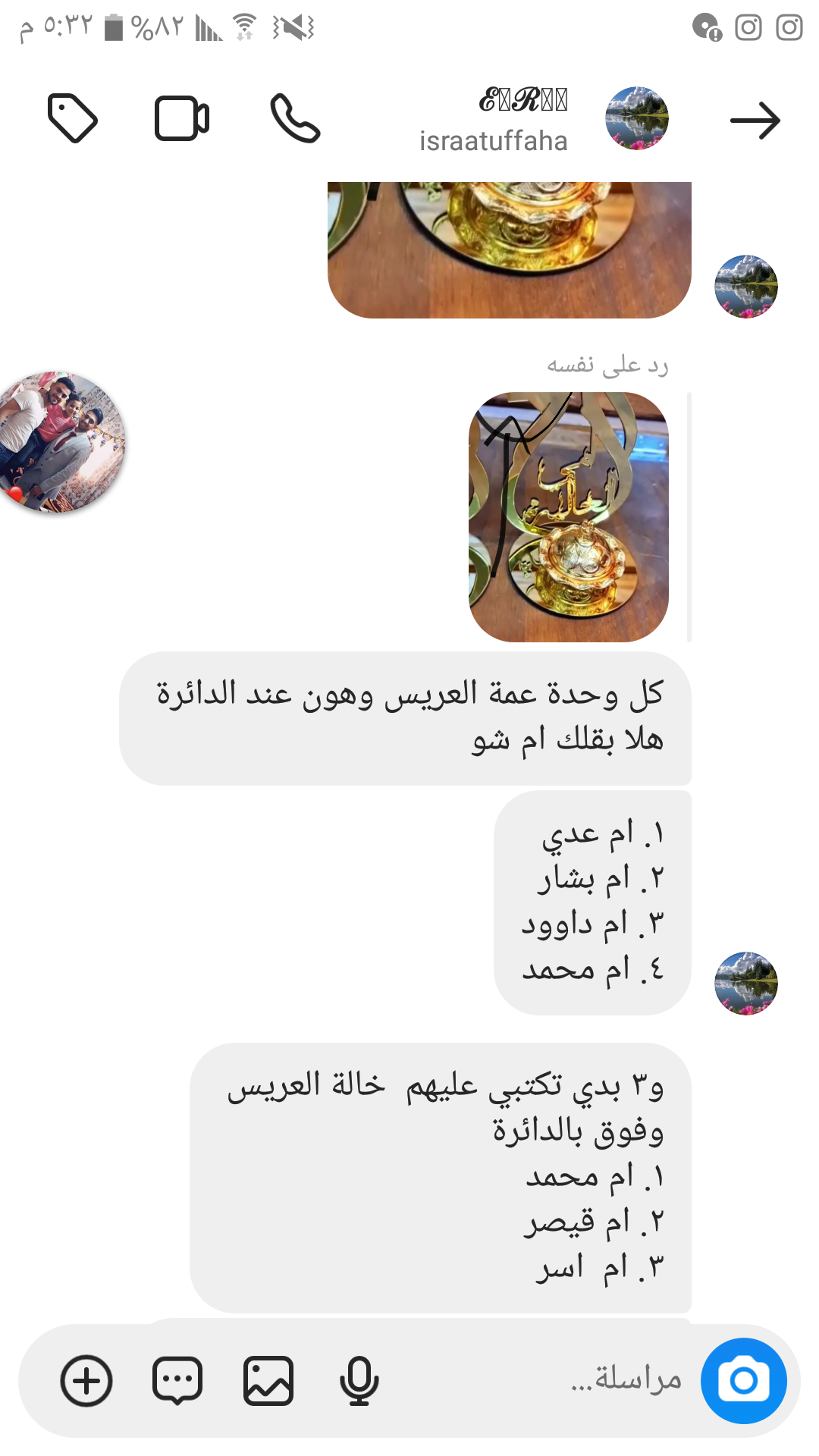Image resolution: width=819 pixels, height=1456 pixels.
Task: Open the tag label icon
Action: [72, 118]
